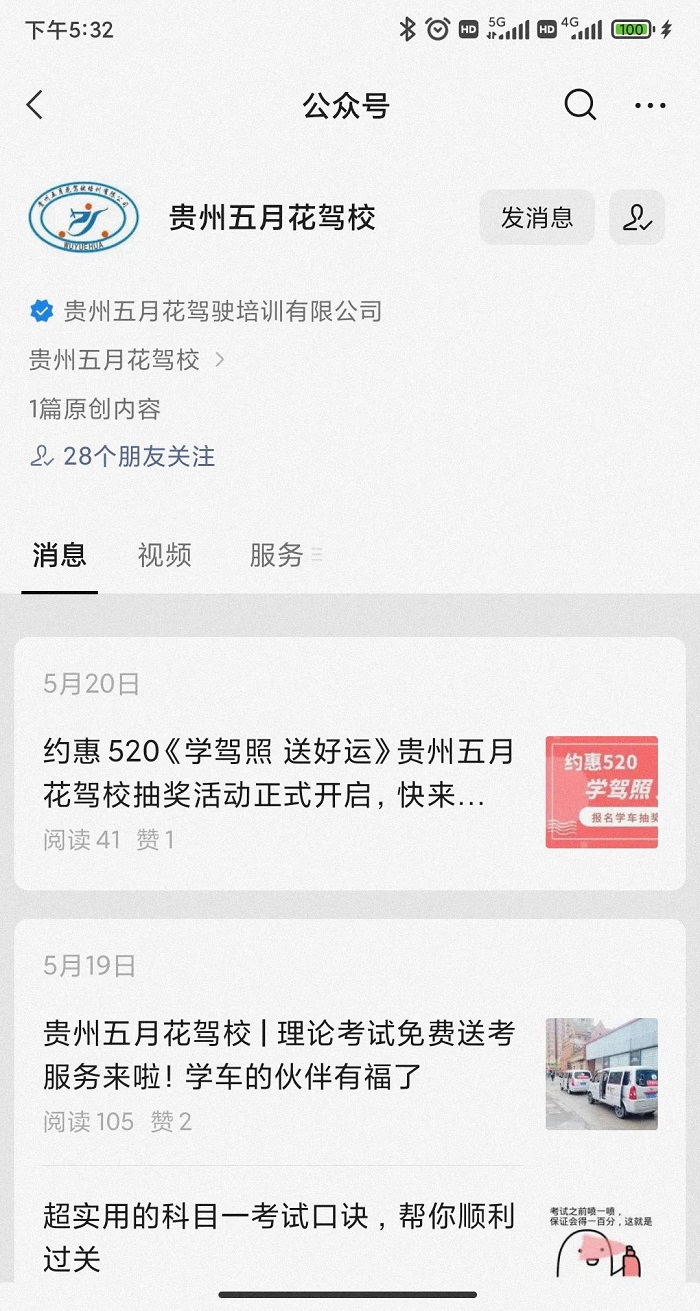Switch to the 服务 tab
Viewport: 700px width, 1311px height.
point(277,555)
